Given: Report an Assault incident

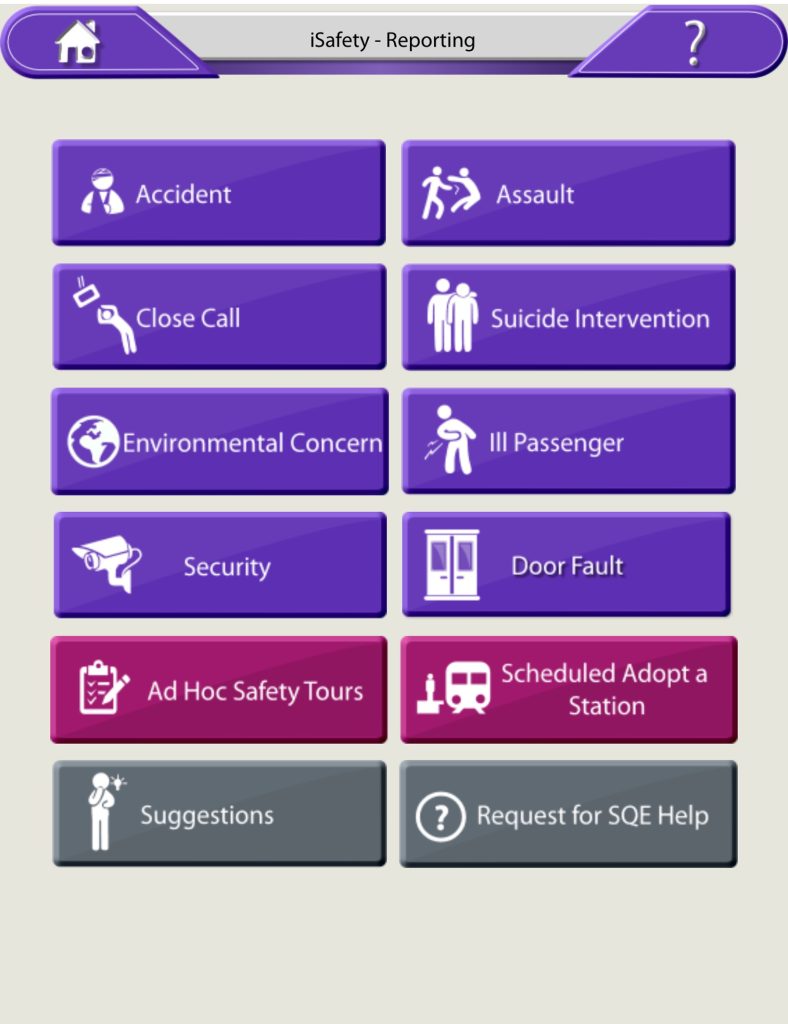Looking at the screenshot, I should click(566, 192).
